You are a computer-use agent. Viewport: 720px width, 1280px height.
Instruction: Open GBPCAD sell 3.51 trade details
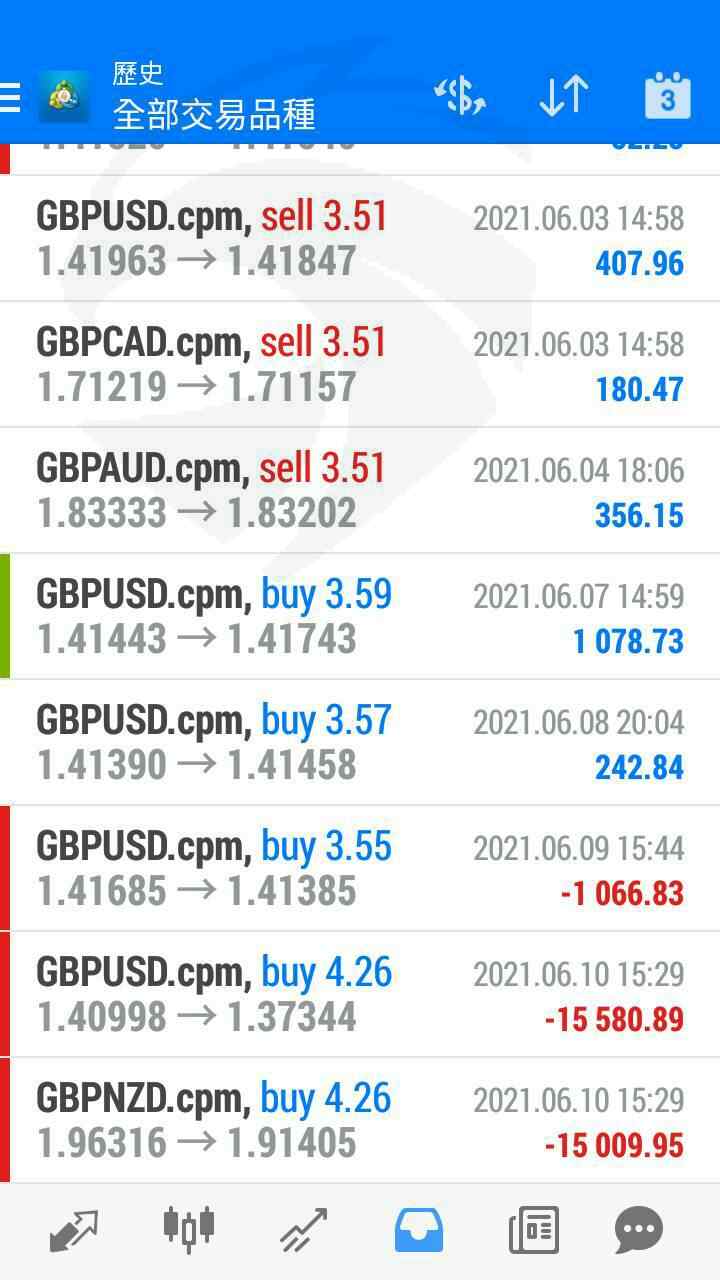coord(360,365)
